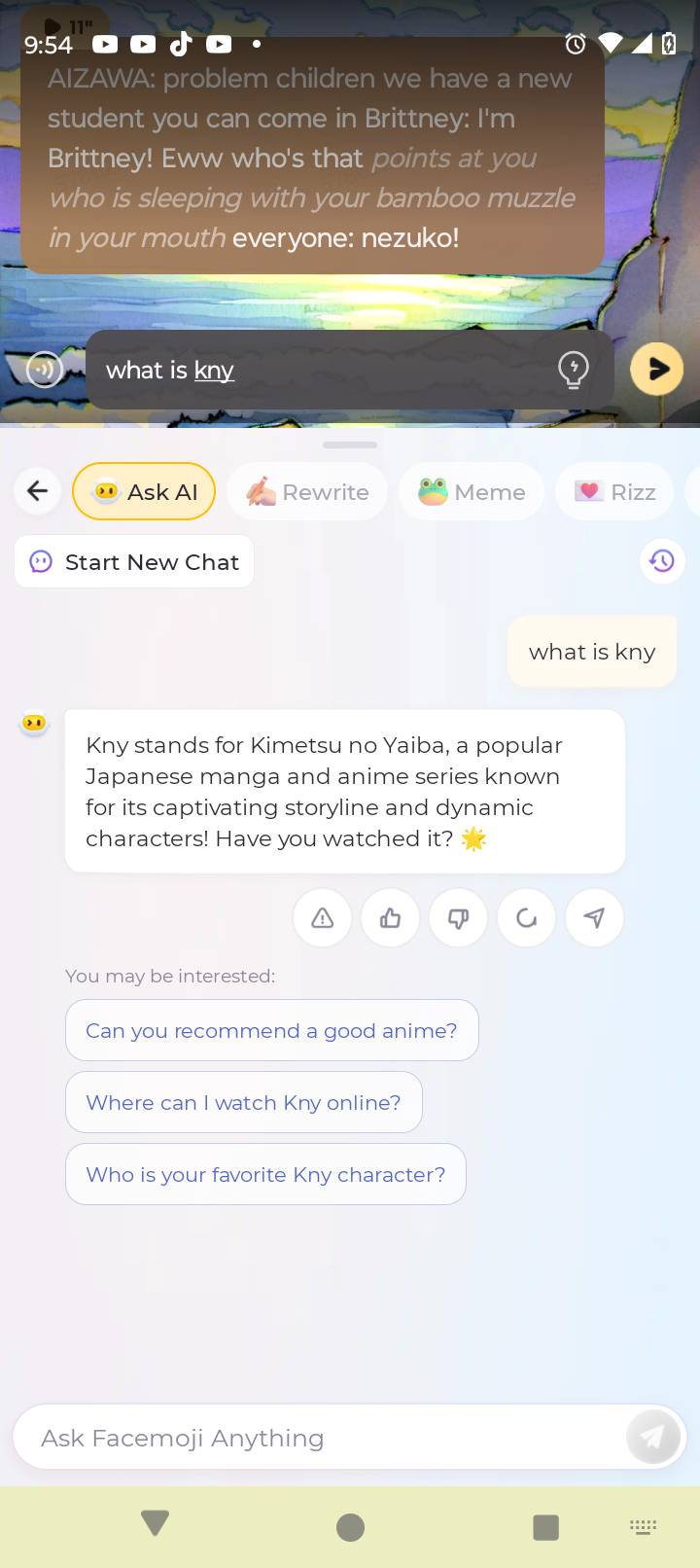Switch to the Meme chip
Screen dimensions: 700x1568
tap(472, 492)
